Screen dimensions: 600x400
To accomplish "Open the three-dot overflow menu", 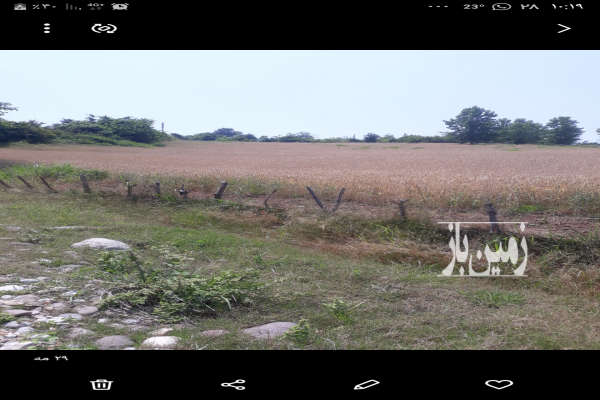I will point(47,28).
